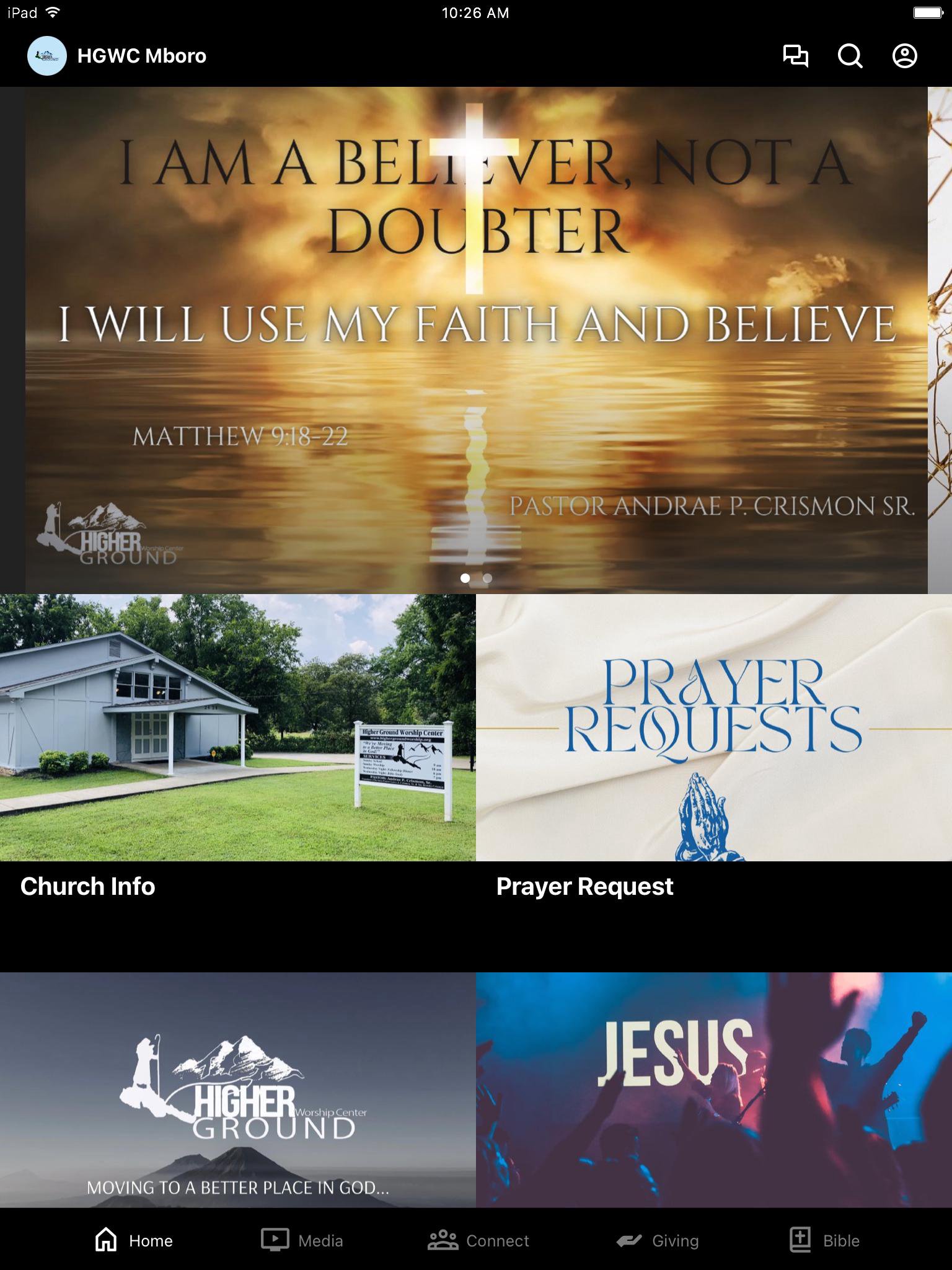Jump to the second banner slide dot

[487, 578]
